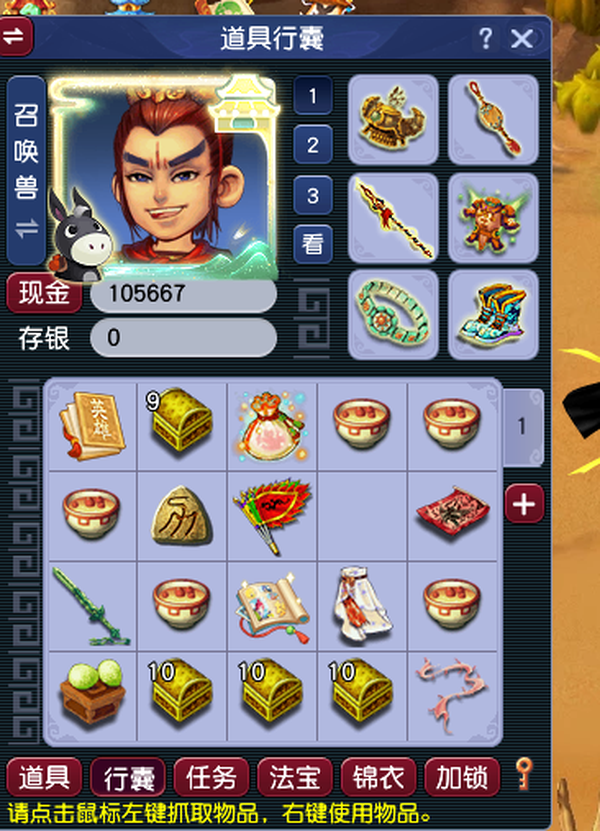Switch to the 行囊 tab
This screenshot has height=831, width=600.
pyautogui.click(x=128, y=777)
